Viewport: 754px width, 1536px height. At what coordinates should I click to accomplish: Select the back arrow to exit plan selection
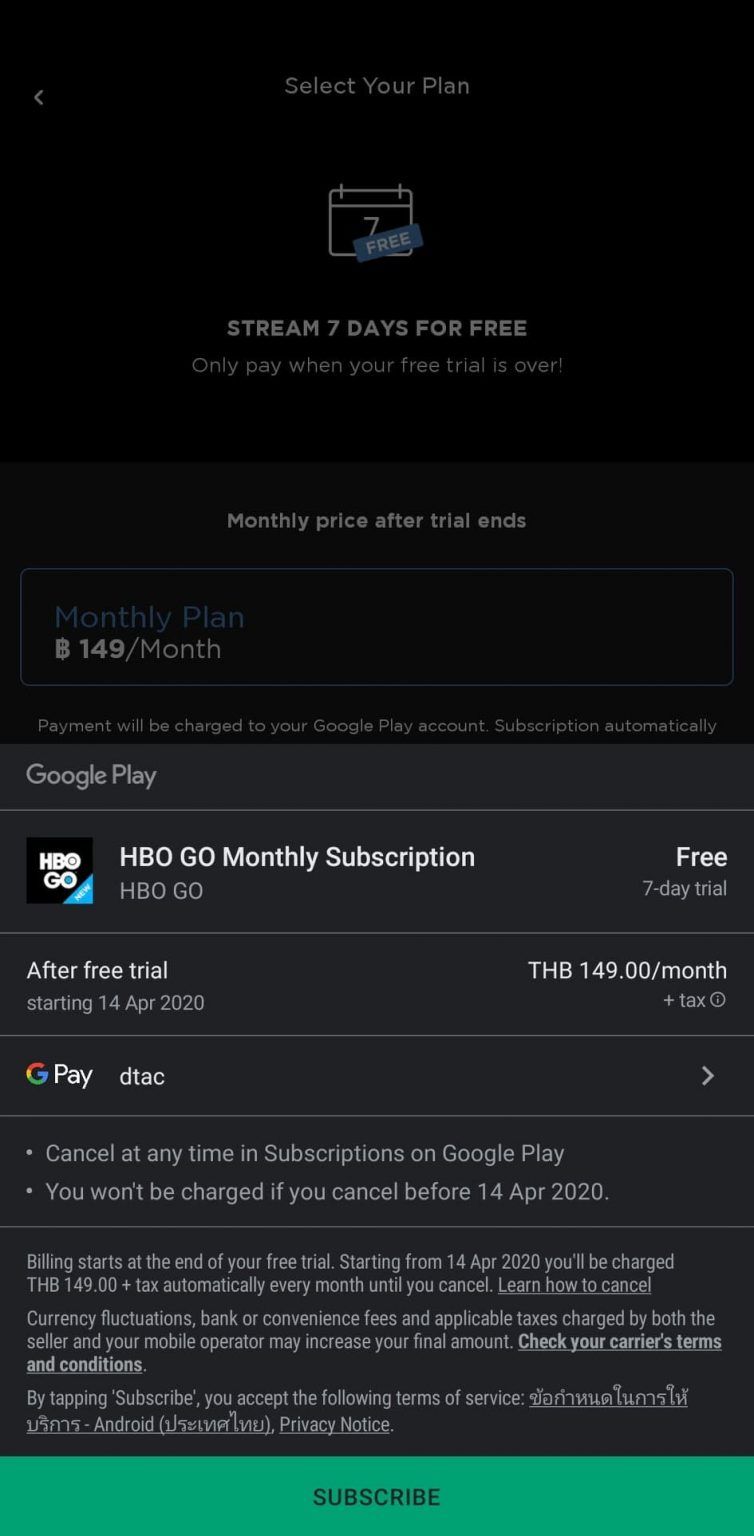click(x=38, y=97)
